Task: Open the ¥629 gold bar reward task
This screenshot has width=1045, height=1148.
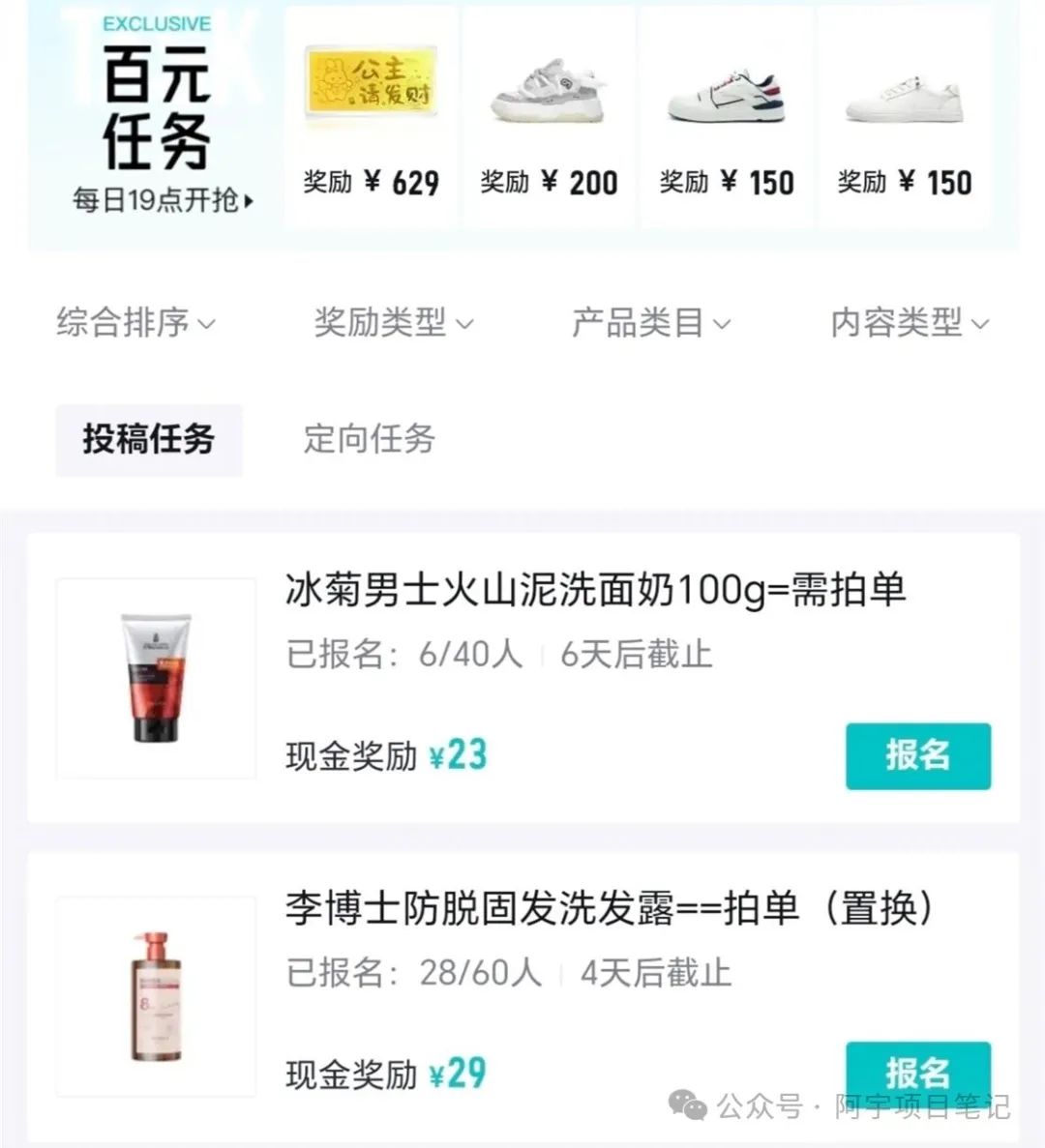Action: click(x=371, y=118)
